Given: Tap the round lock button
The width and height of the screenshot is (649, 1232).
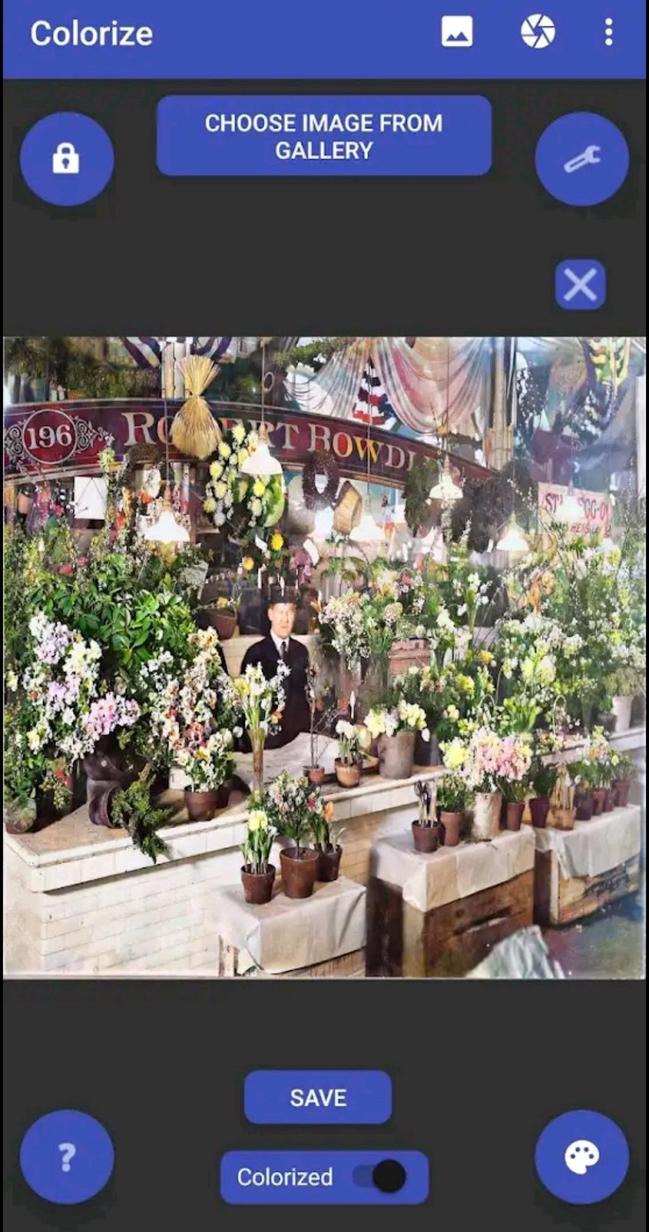Looking at the screenshot, I should pyautogui.click(x=66, y=159).
